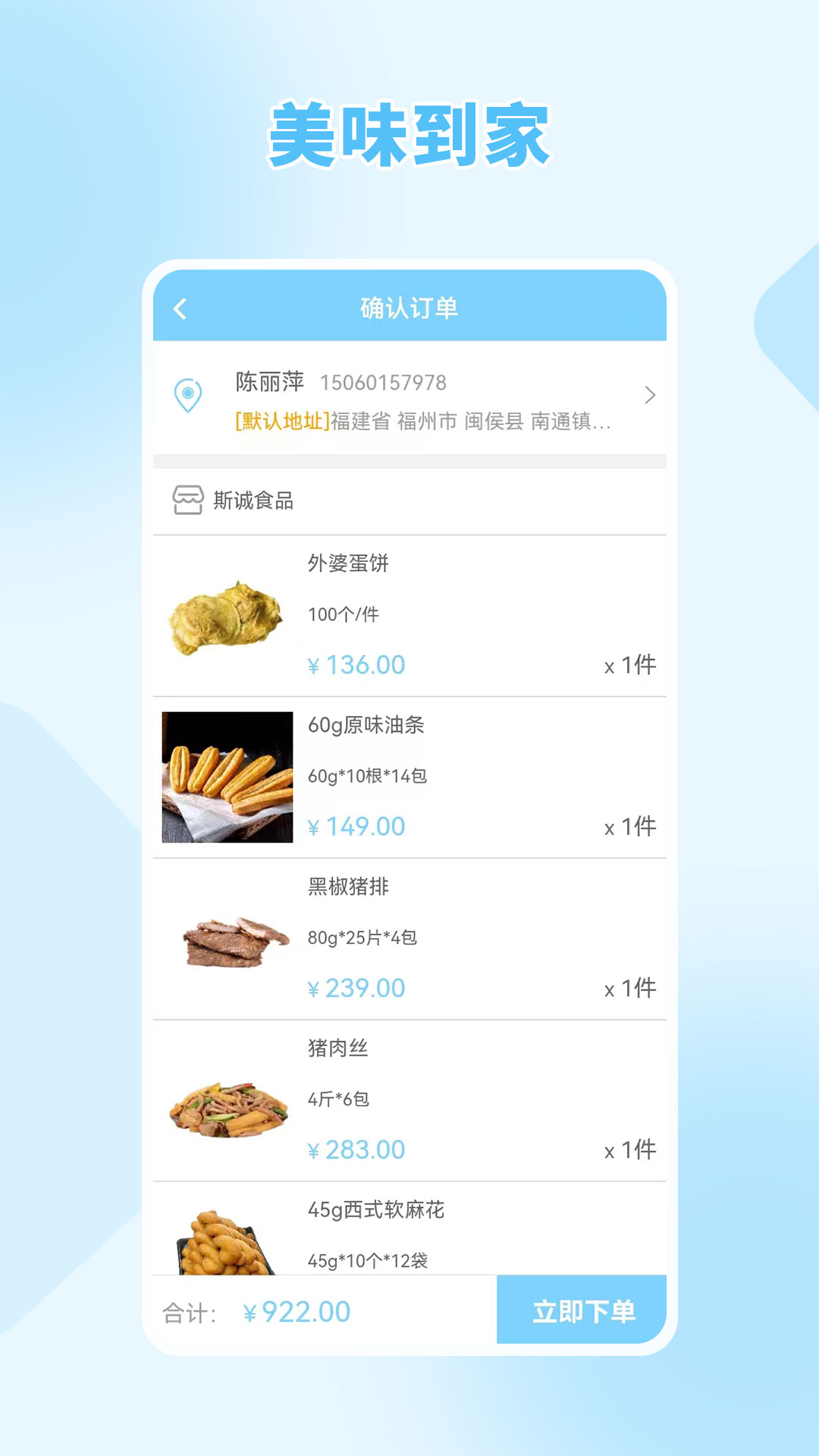Expand the delivery address details chevron
Screen dimensions: 819x1456
pyautogui.click(x=651, y=395)
